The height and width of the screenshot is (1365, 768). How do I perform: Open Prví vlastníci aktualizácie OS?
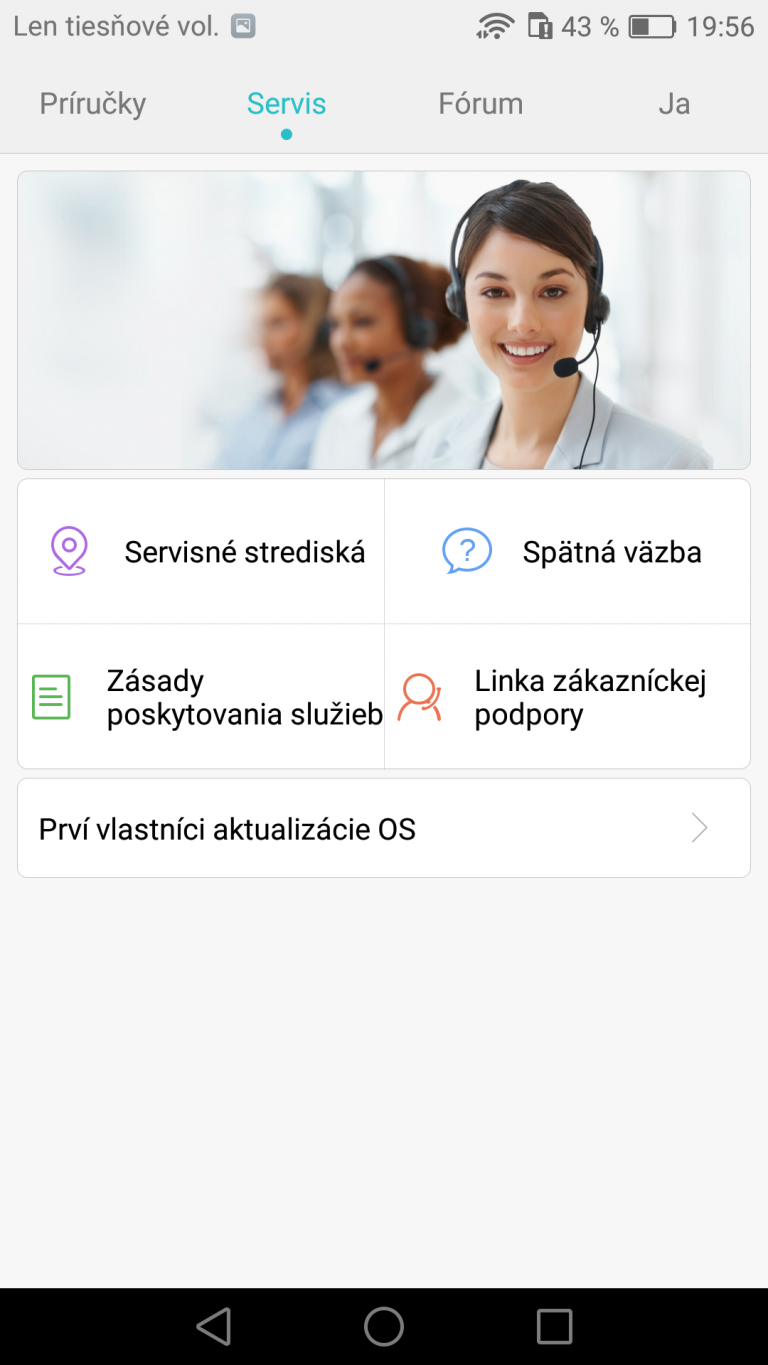point(384,828)
